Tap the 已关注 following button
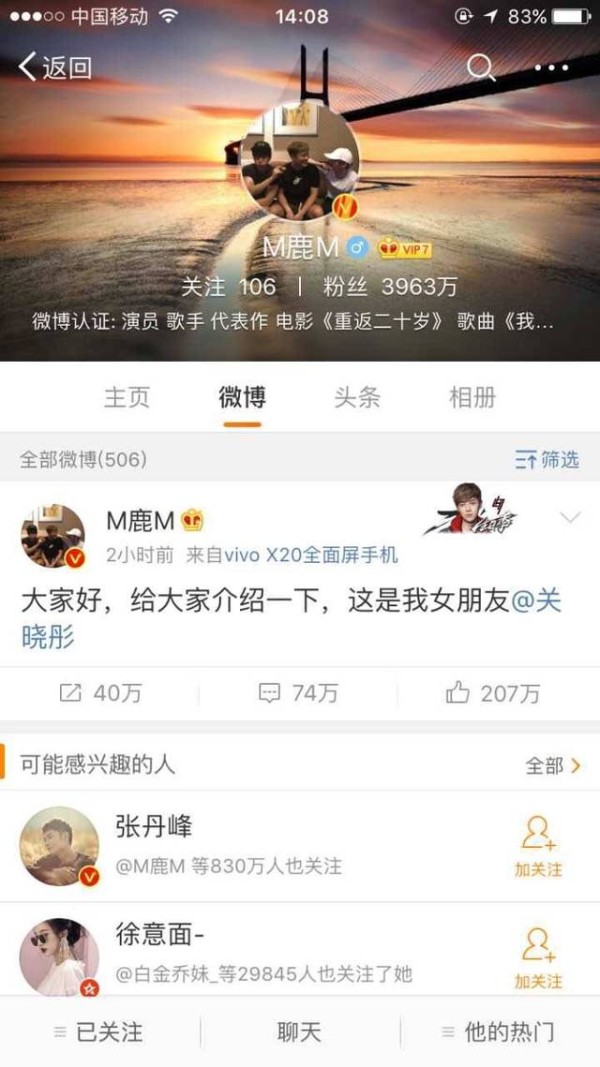600x1067 pixels. (100, 1032)
